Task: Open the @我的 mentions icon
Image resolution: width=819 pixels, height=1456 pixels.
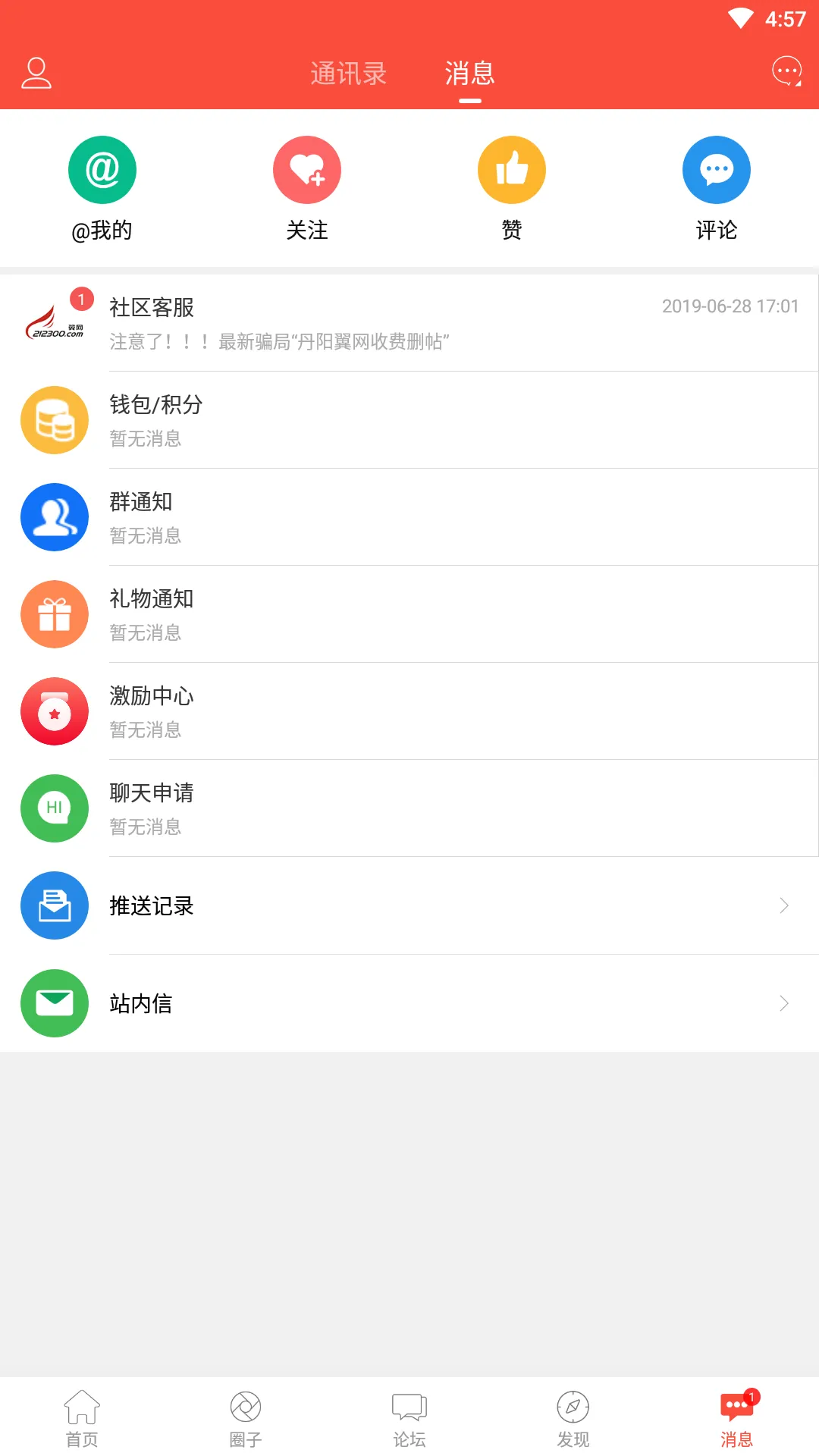Action: [102, 169]
